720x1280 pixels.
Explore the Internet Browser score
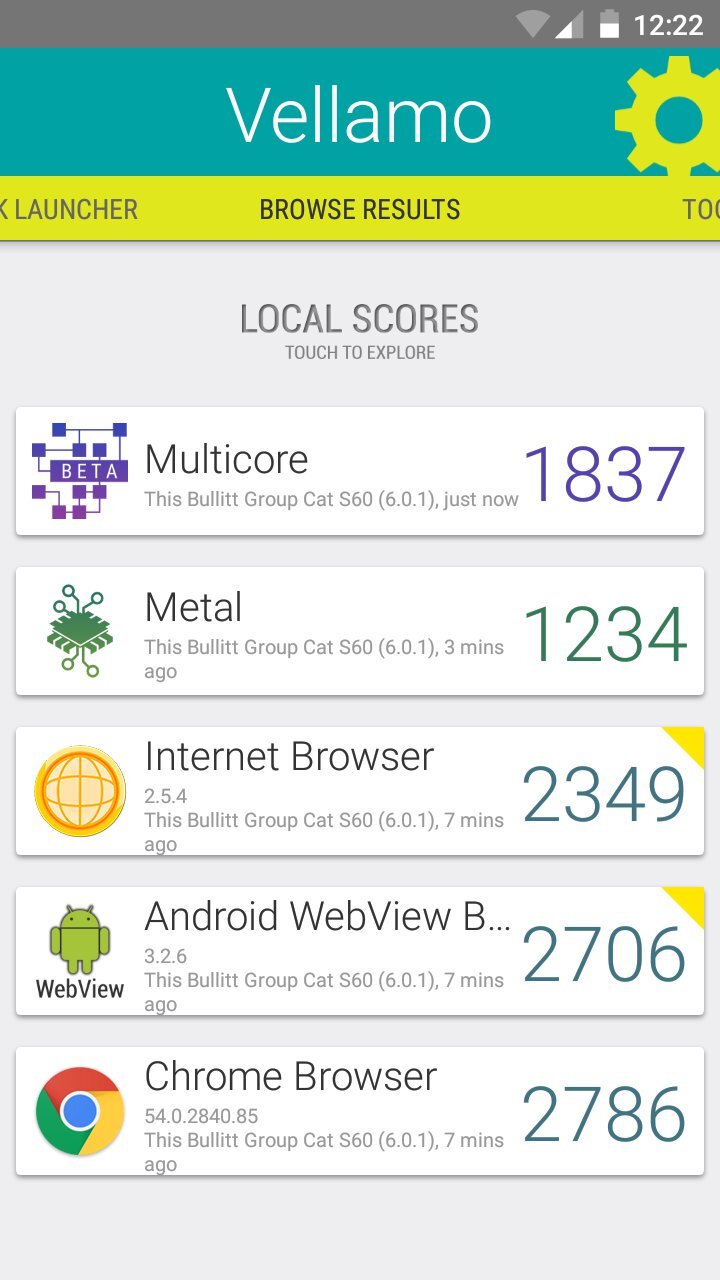pyautogui.click(x=360, y=791)
